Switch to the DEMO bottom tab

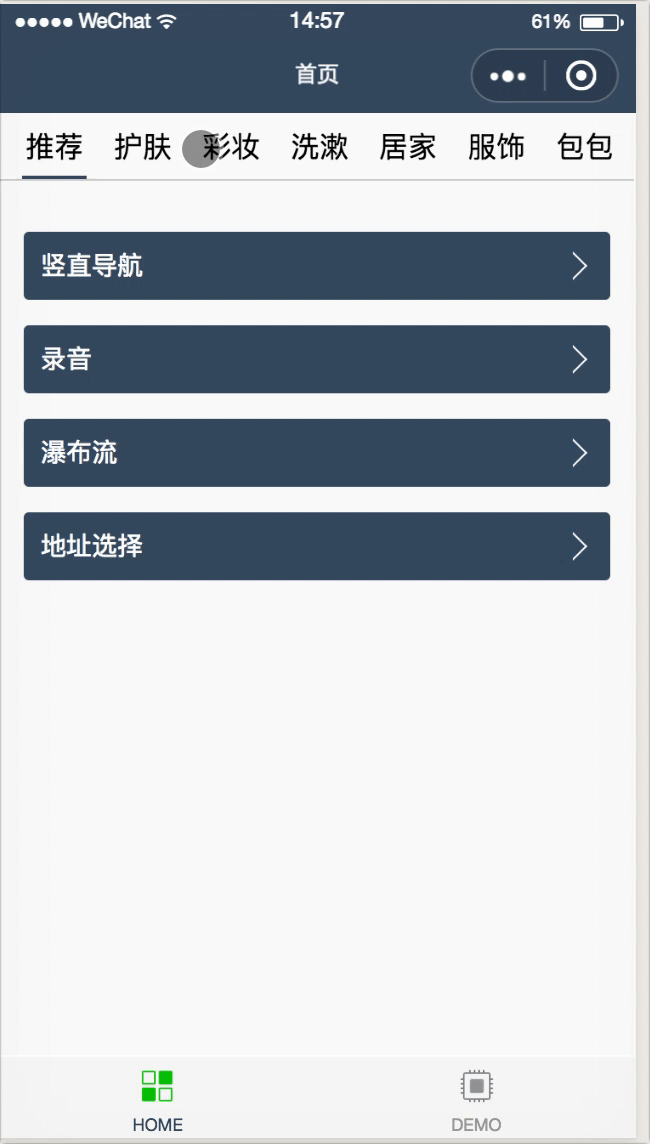tap(476, 1100)
